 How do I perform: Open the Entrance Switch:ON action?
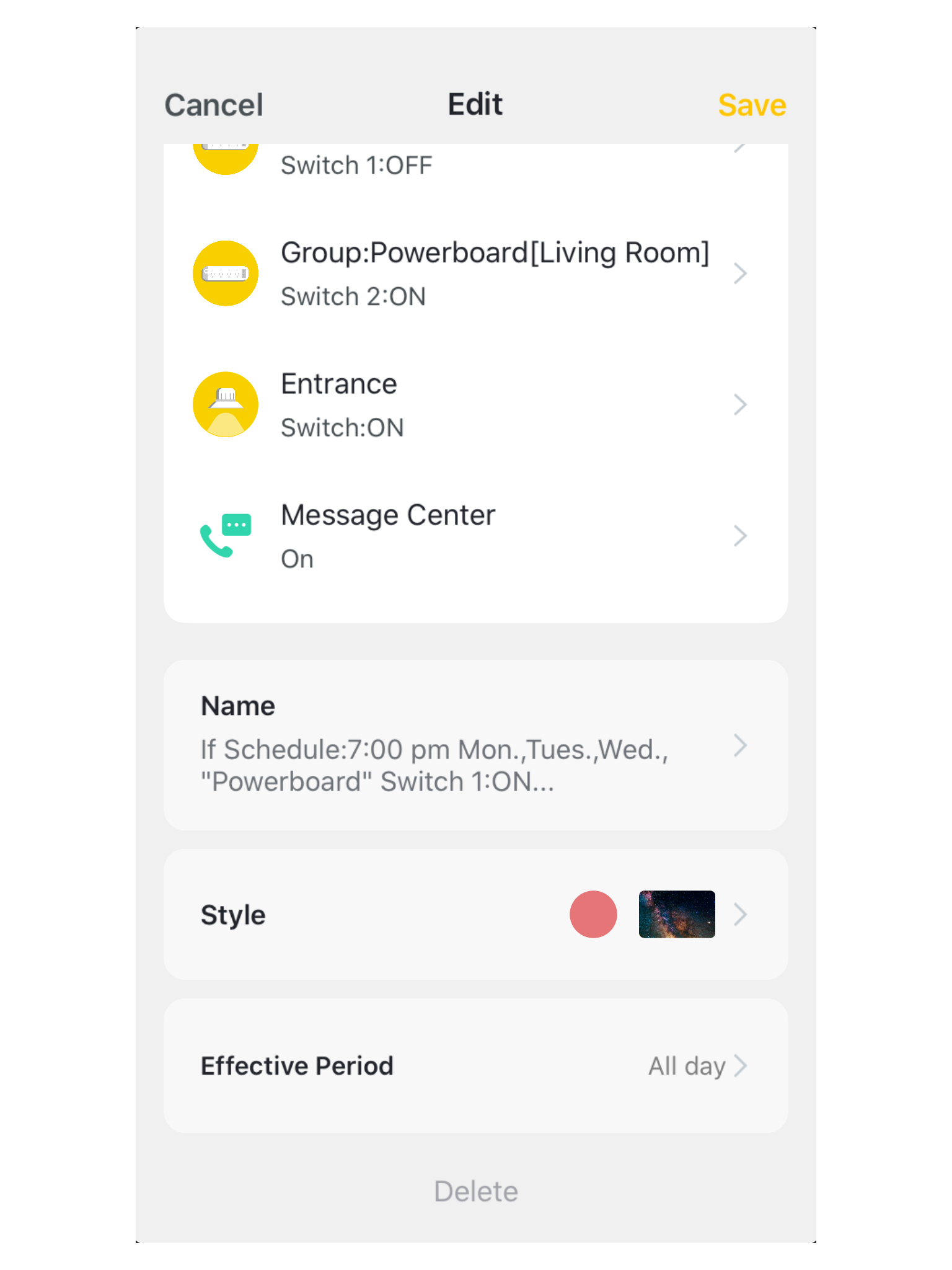point(475,405)
